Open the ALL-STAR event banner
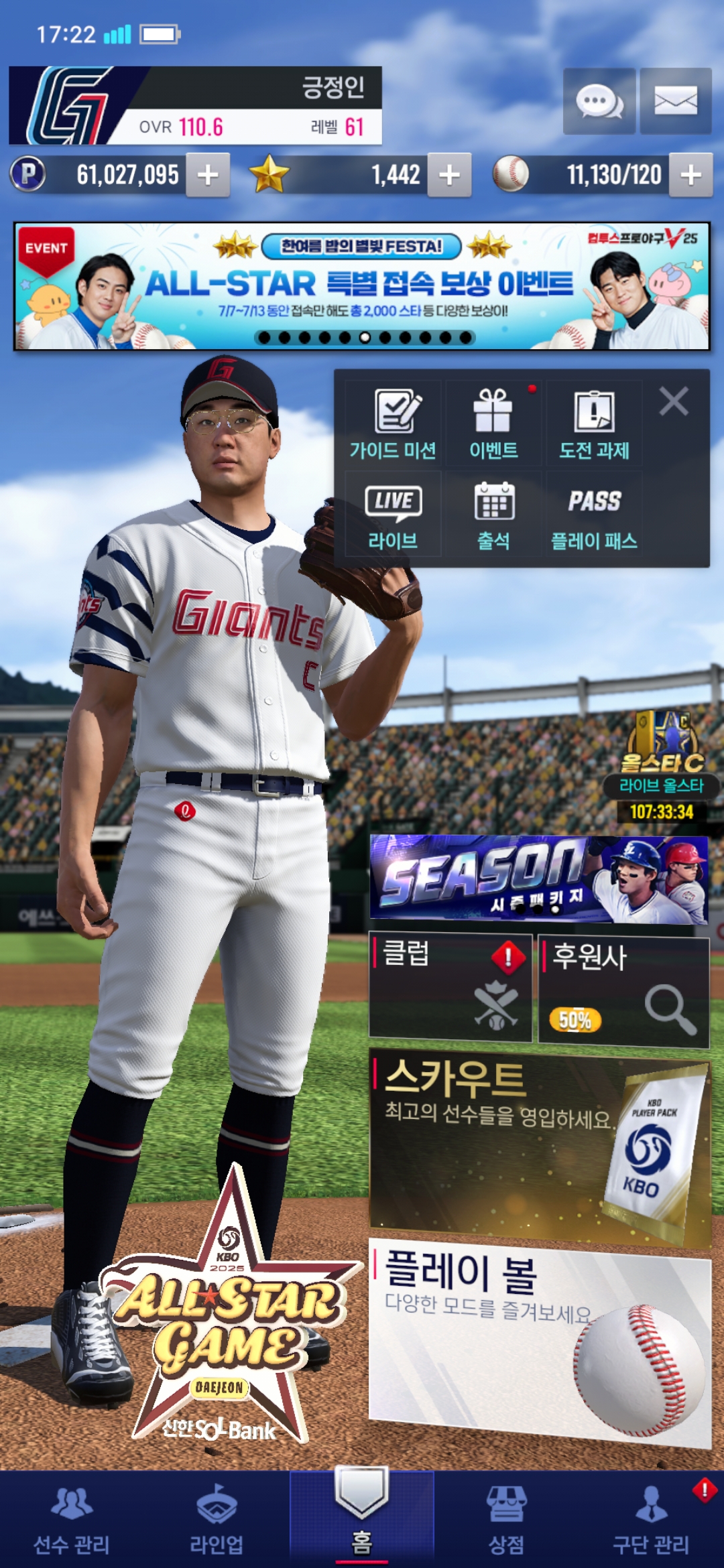Image resolution: width=724 pixels, height=1568 pixels. (362, 286)
